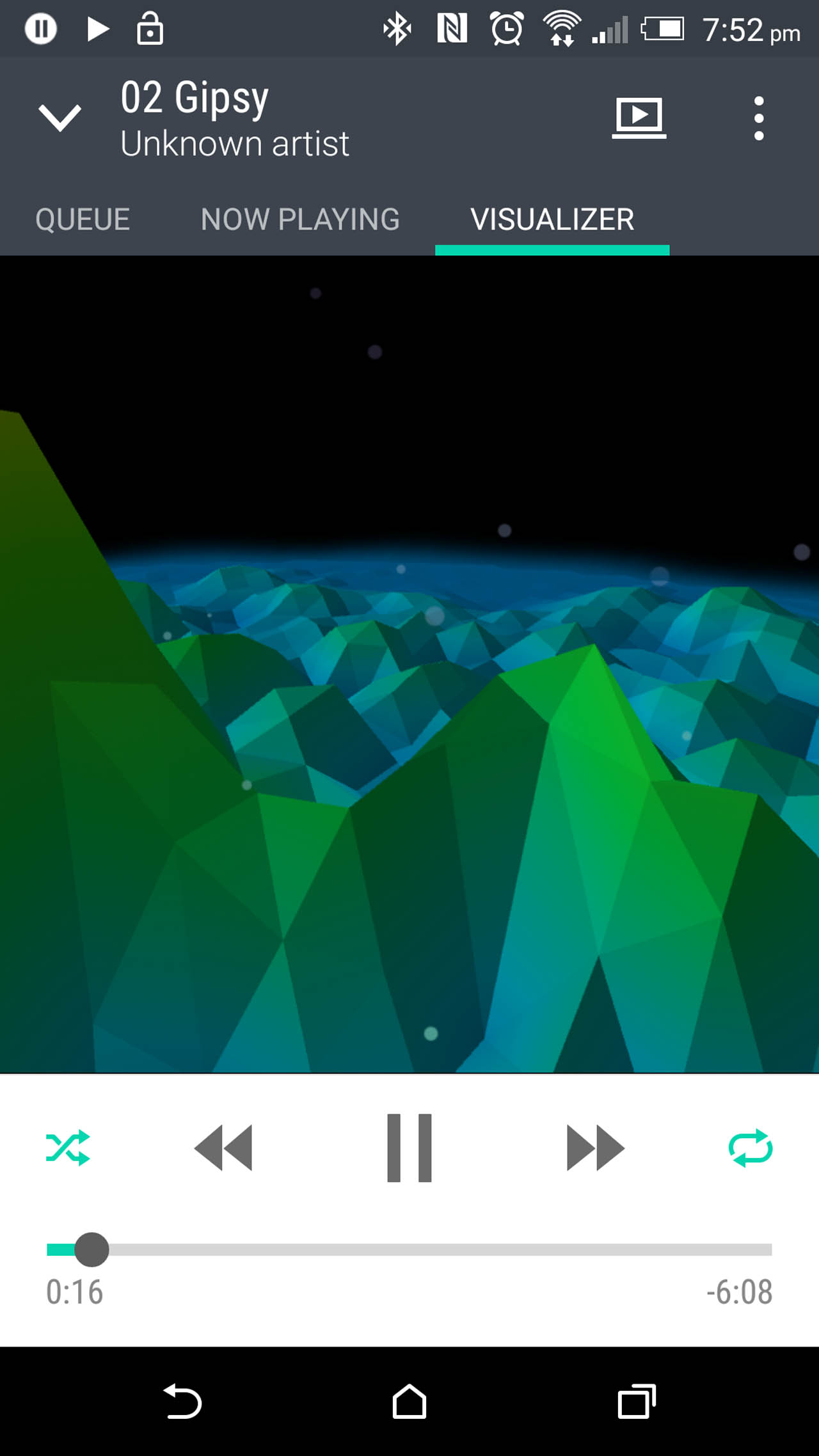Tap the seek bar to jump ahead
819x1456 pixels.
pyautogui.click(x=409, y=1249)
